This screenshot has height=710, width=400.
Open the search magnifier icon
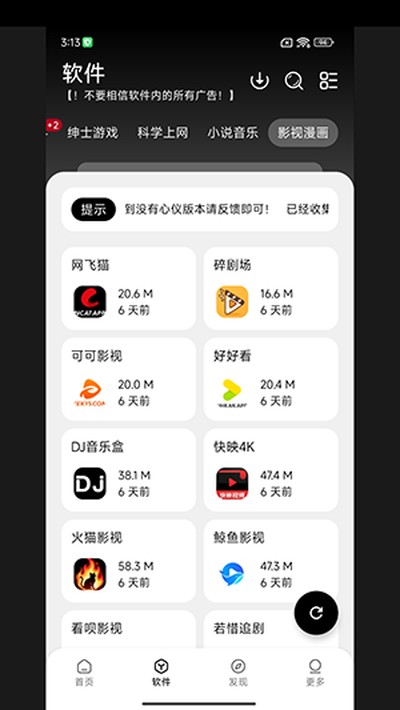(x=294, y=81)
